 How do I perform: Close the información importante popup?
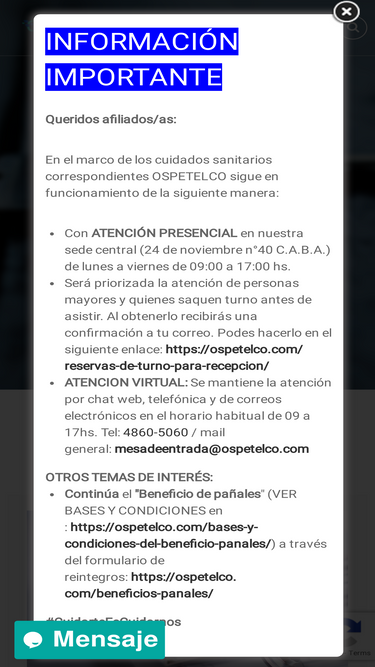[346, 12]
